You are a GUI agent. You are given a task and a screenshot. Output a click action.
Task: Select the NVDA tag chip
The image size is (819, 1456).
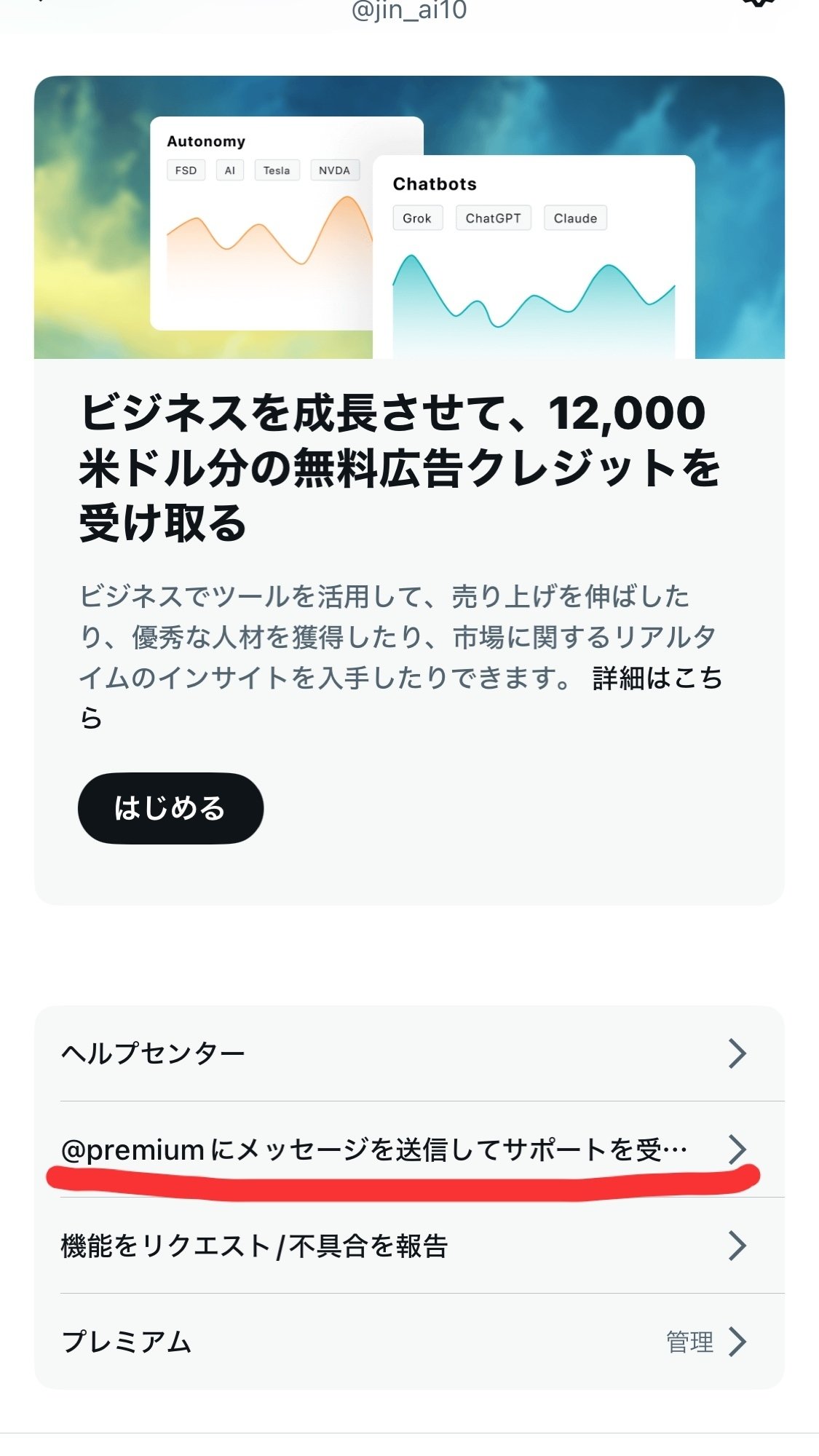tap(335, 170)
